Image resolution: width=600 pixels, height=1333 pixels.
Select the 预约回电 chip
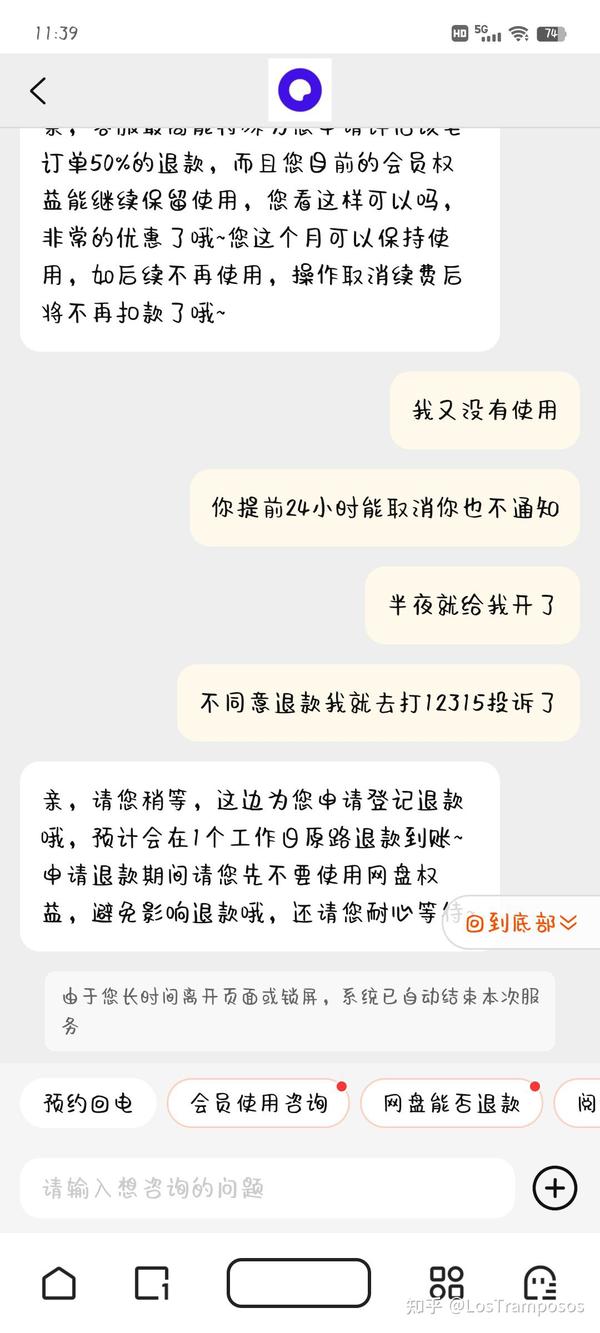pos(88,1103)
